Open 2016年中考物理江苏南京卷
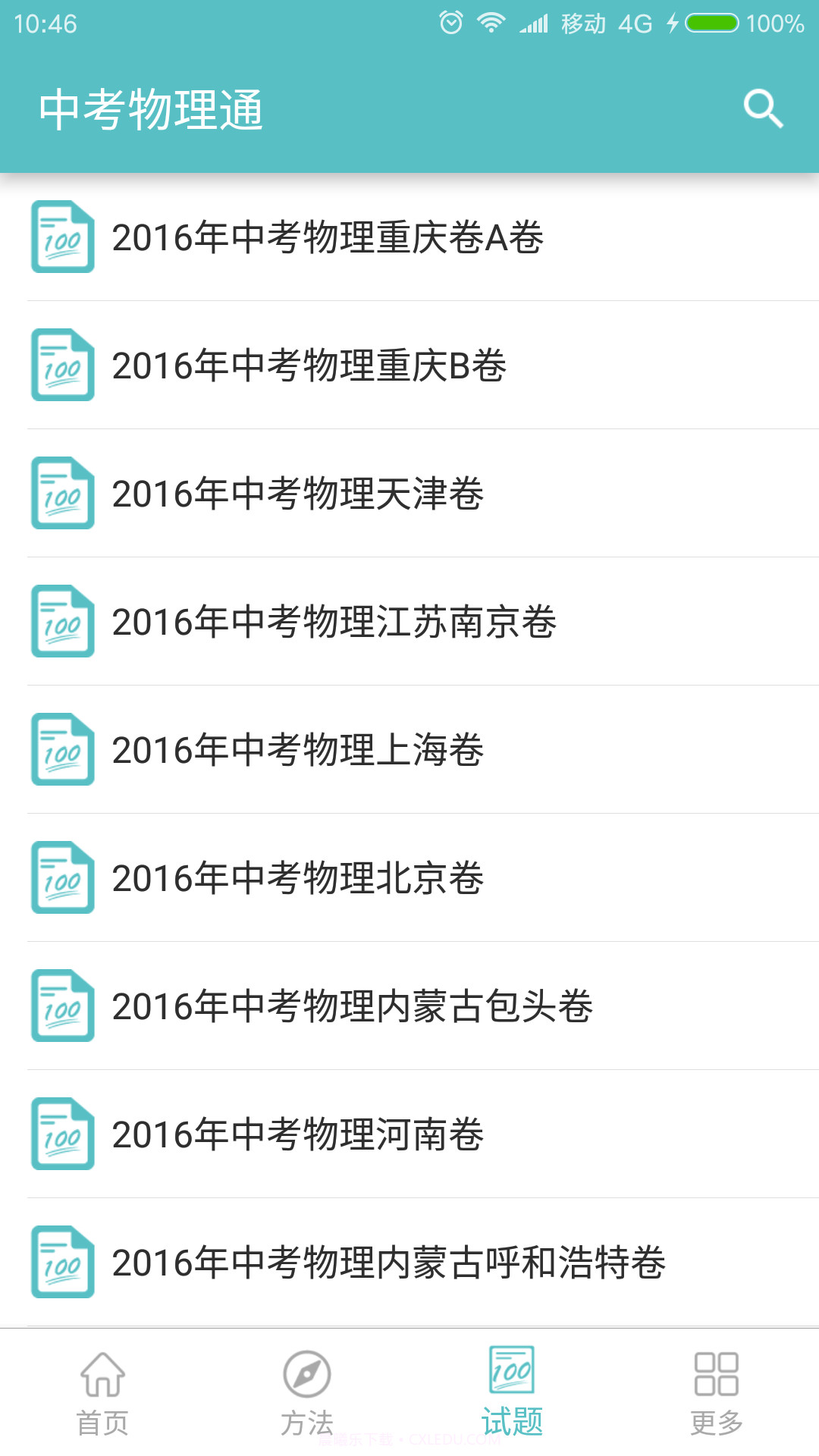The image size is (819, 1456). pyautogui.click(x=334, y=623)
